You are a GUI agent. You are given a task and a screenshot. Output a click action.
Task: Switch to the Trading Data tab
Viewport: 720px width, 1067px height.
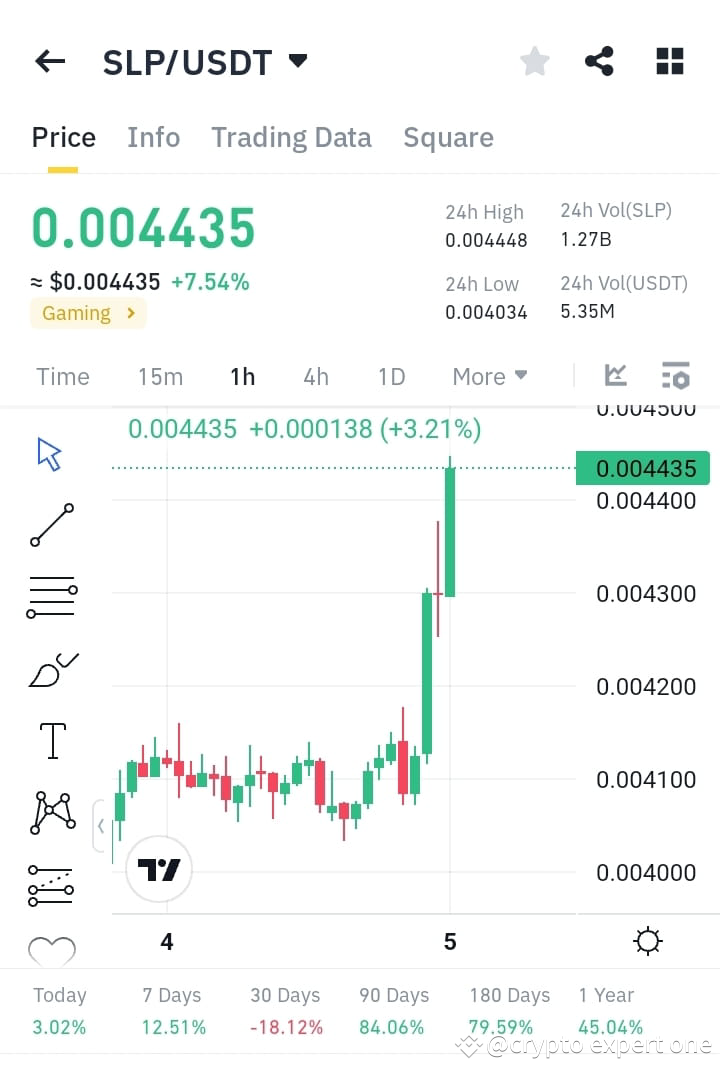(x=291, y=137)
